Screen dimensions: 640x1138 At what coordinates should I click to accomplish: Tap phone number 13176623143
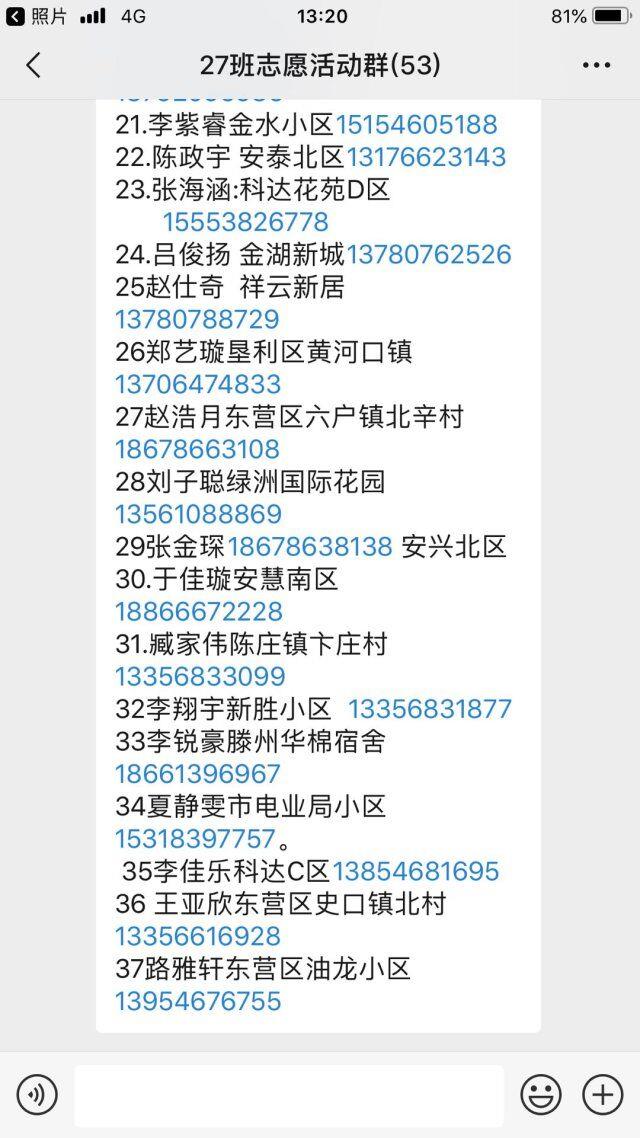(426, 157)
